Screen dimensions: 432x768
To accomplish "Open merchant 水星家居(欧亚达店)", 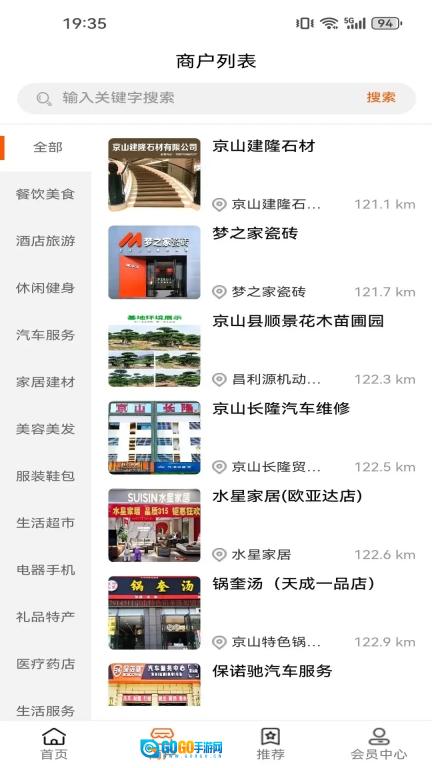I will click(x=262, y=525).
